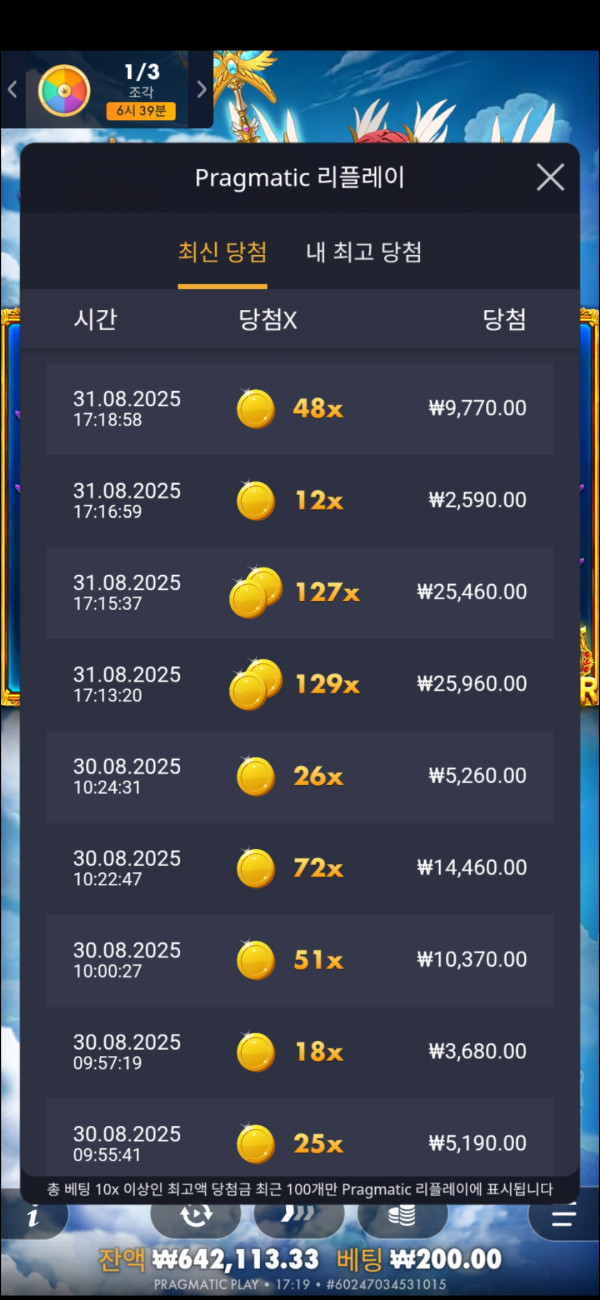Tap the left arrow beside the color wheel

(x=12, y=90)
